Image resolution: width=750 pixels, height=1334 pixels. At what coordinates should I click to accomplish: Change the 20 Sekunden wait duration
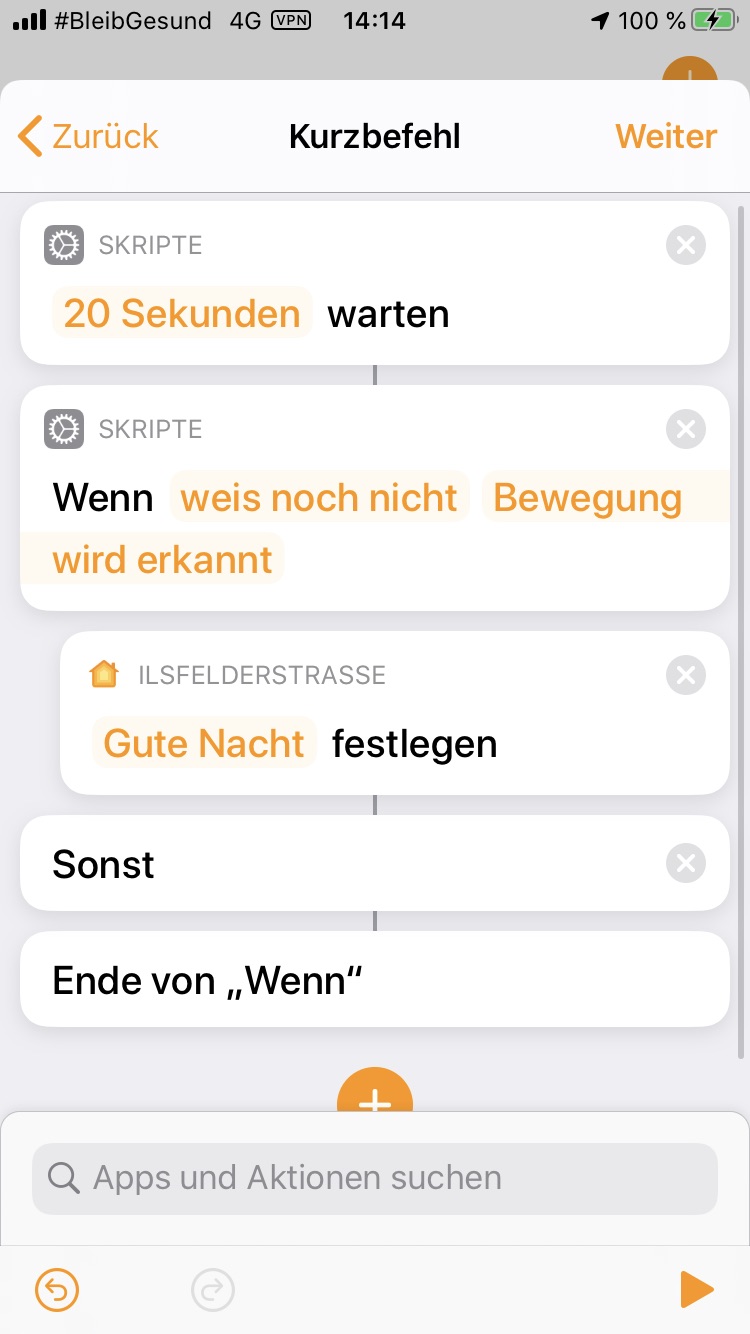pyautogui.click(x=182, y=314)
